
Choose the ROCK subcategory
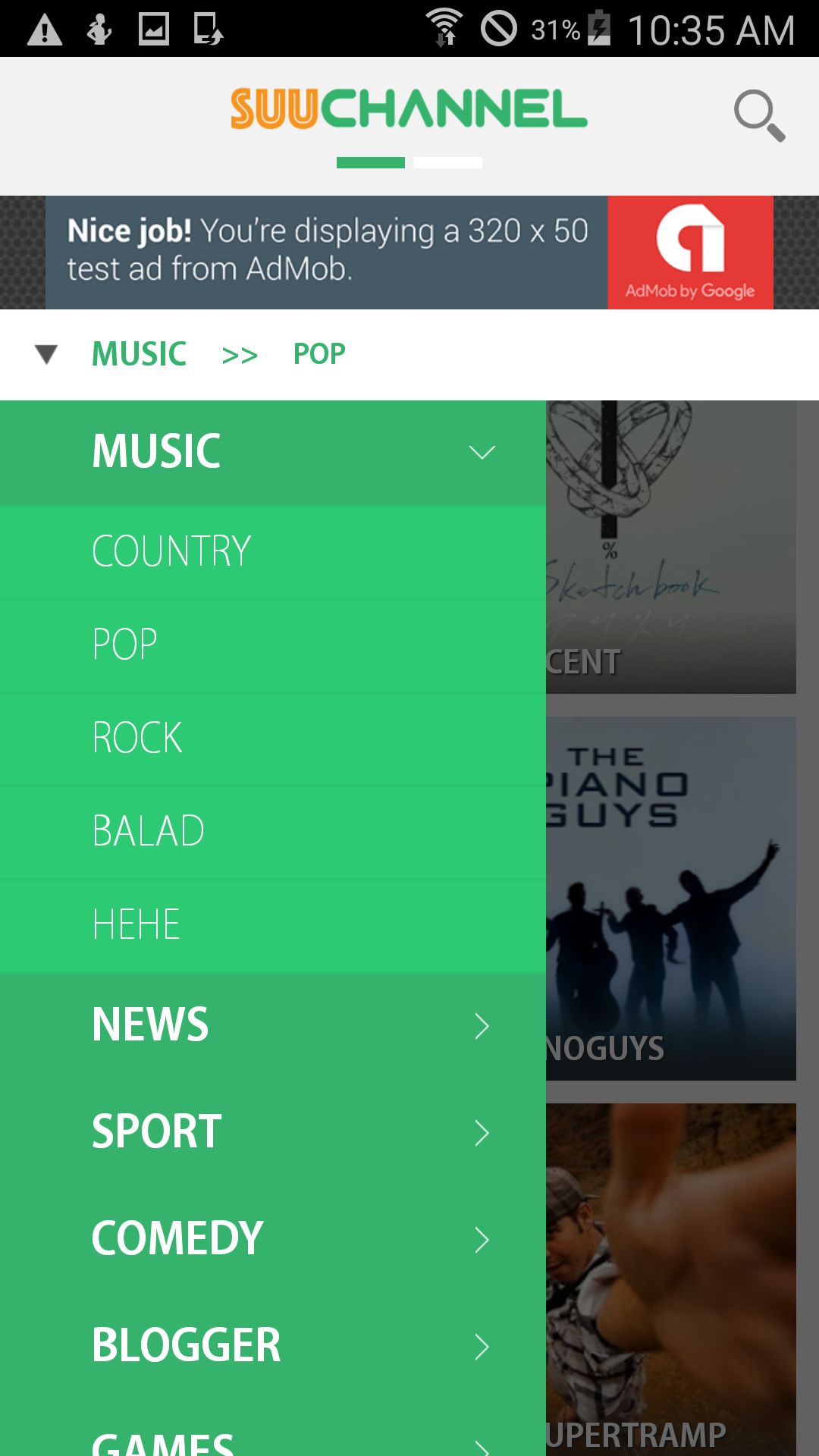click(273, 739)
